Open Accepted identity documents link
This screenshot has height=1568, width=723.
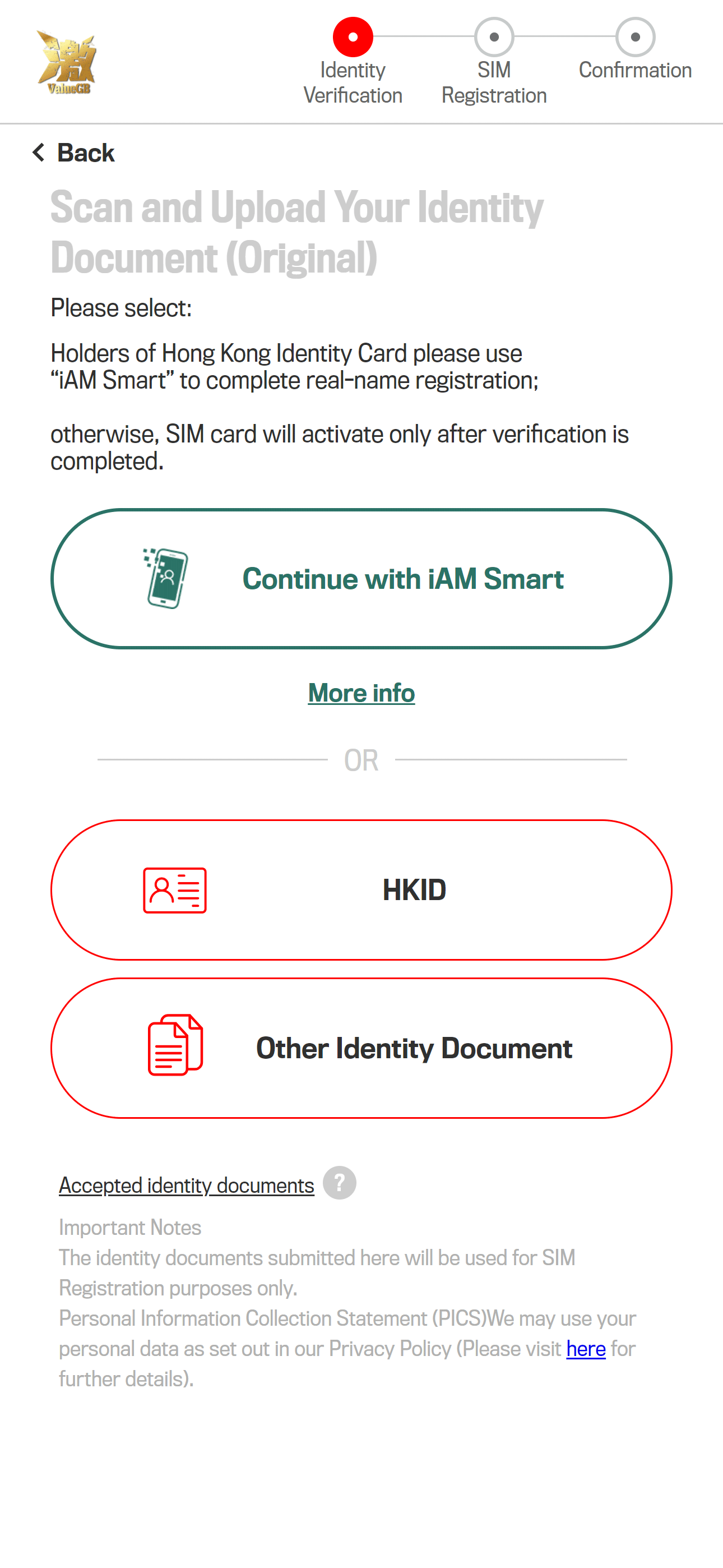(x=186, y=1186)
